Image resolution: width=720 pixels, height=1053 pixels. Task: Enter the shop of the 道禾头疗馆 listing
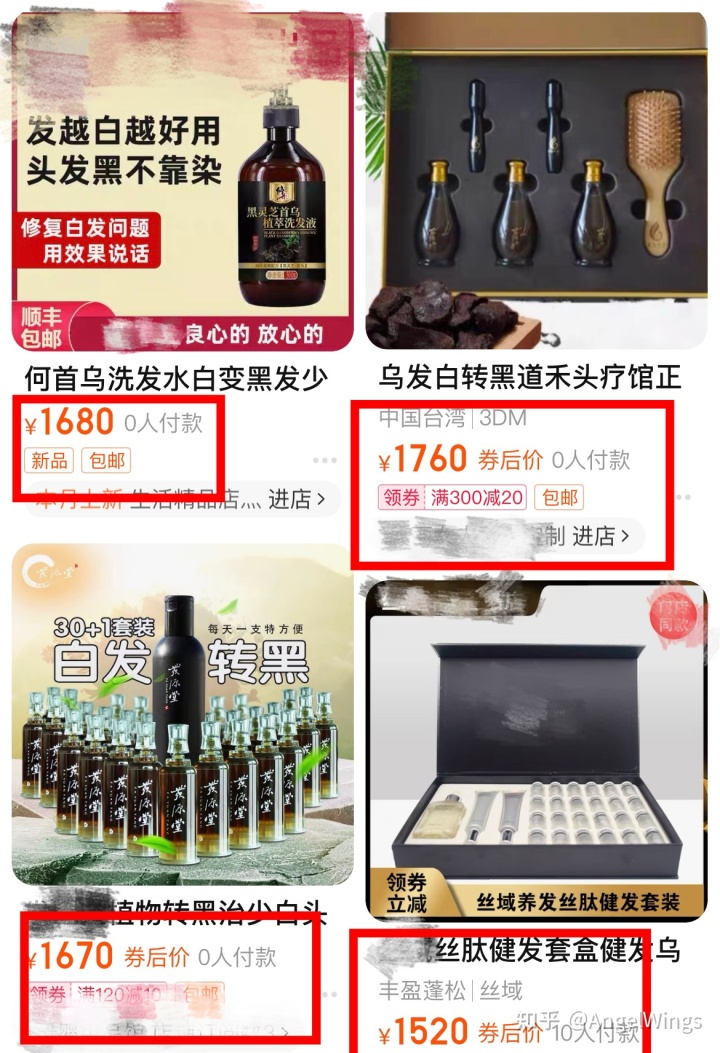[x=600, y=536]
